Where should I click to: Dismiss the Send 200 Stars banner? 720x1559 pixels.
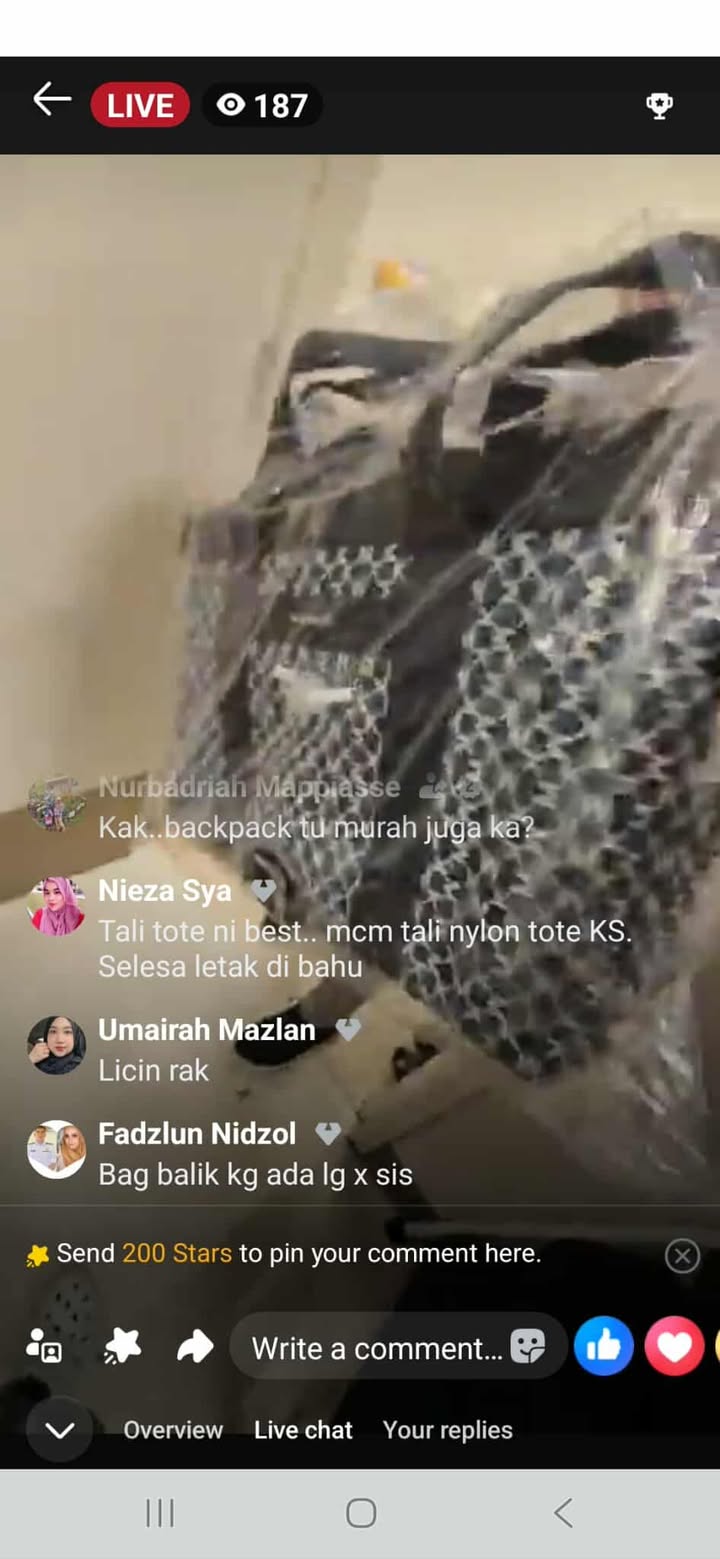pos(682,1255)
